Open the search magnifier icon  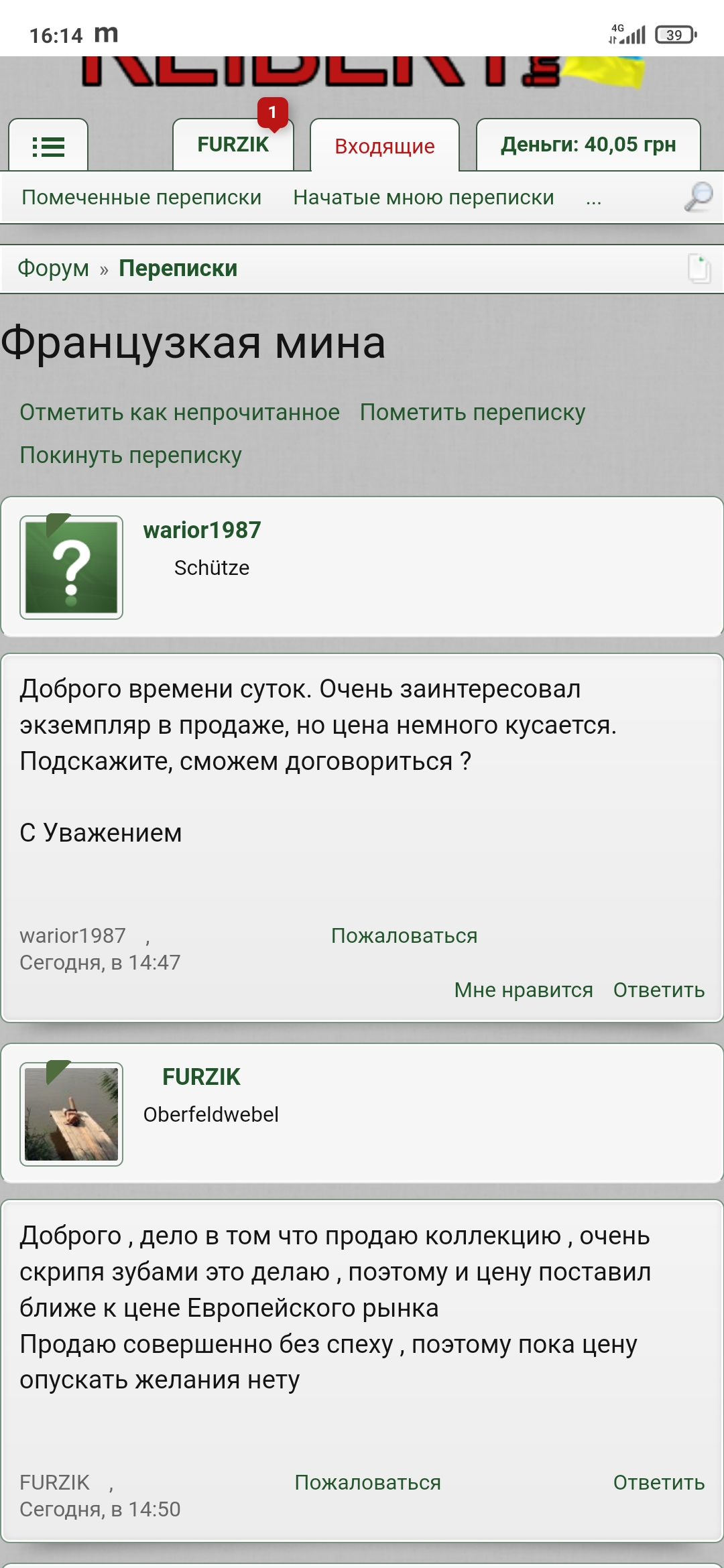(698, 197)
